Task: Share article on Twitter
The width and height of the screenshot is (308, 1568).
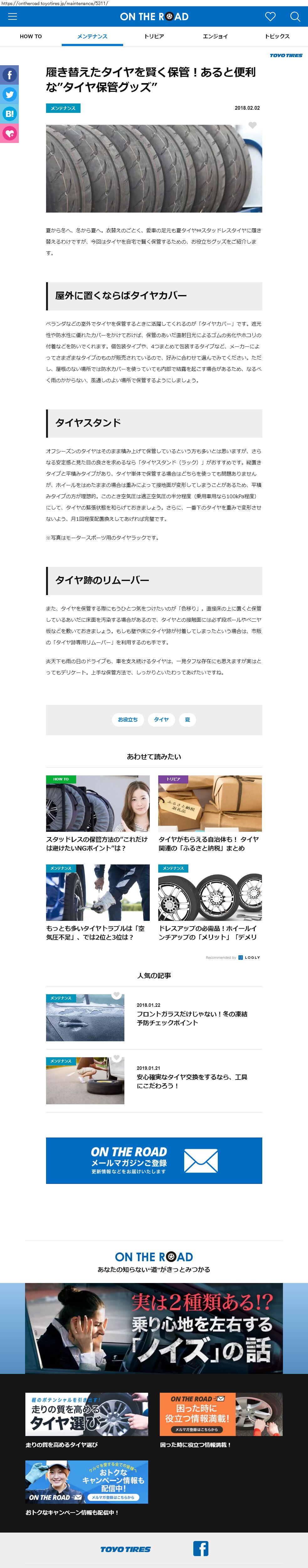Action: point(10,94)
